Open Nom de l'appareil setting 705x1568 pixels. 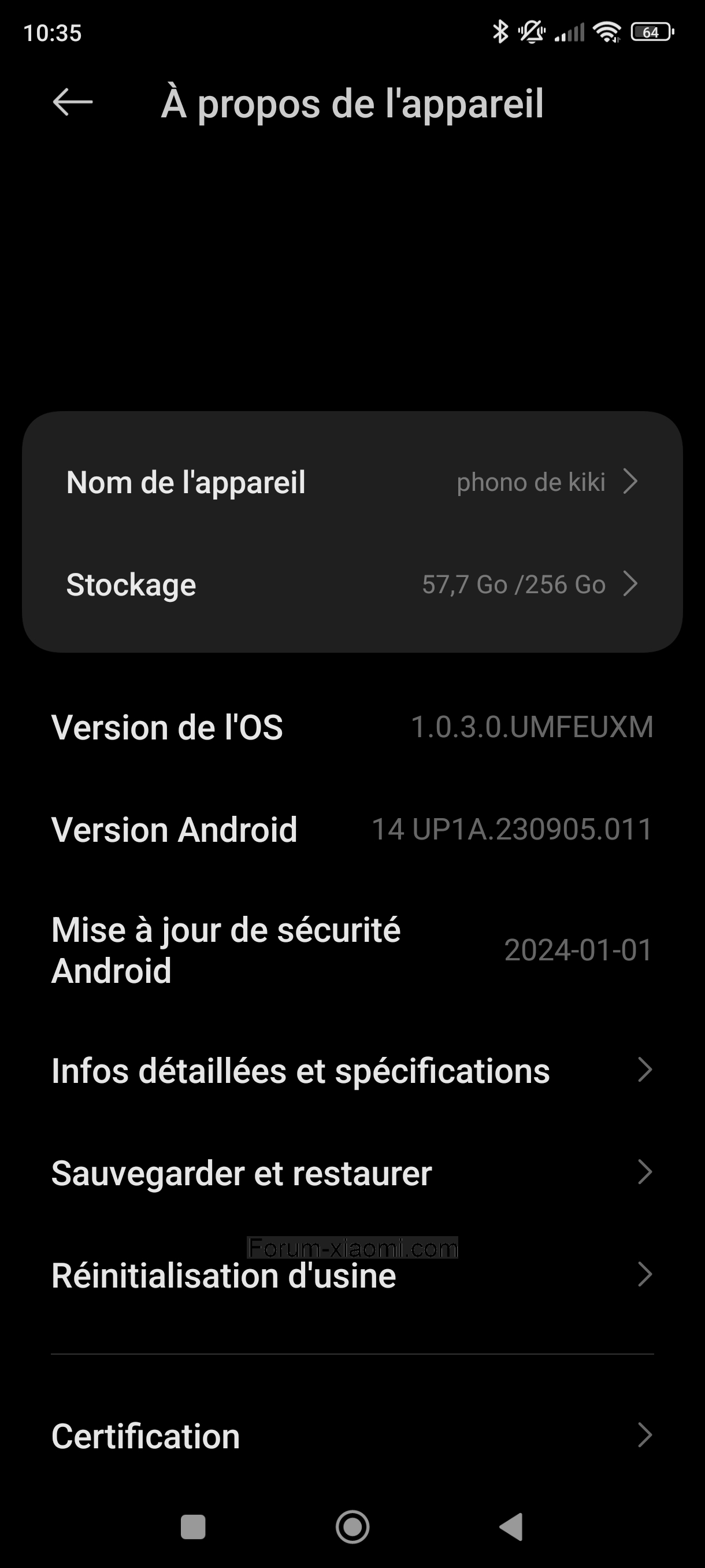[x=352, y=482]
